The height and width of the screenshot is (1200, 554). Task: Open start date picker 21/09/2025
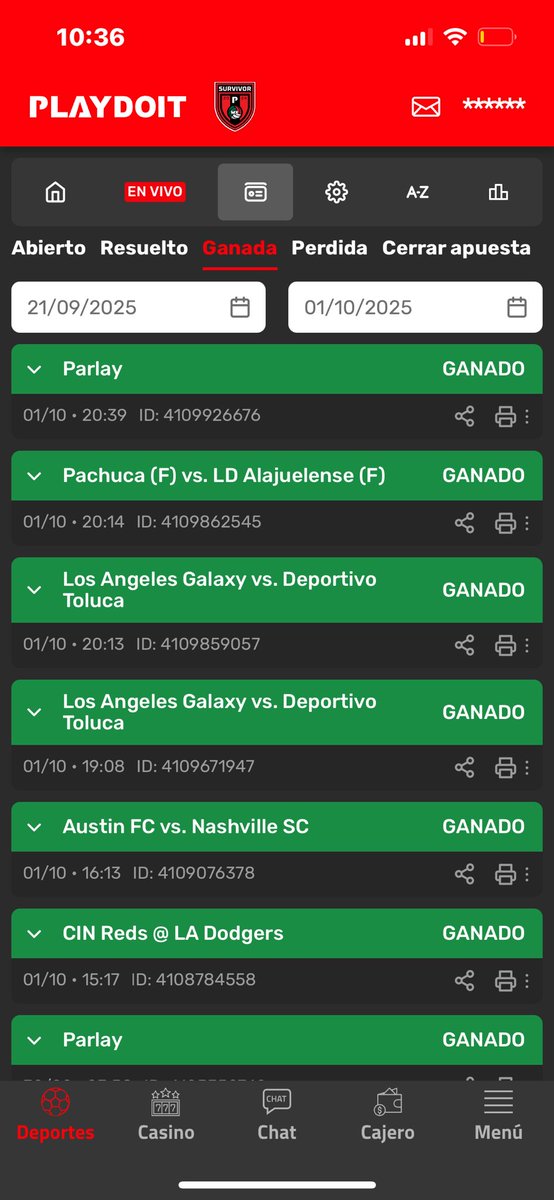138,307
